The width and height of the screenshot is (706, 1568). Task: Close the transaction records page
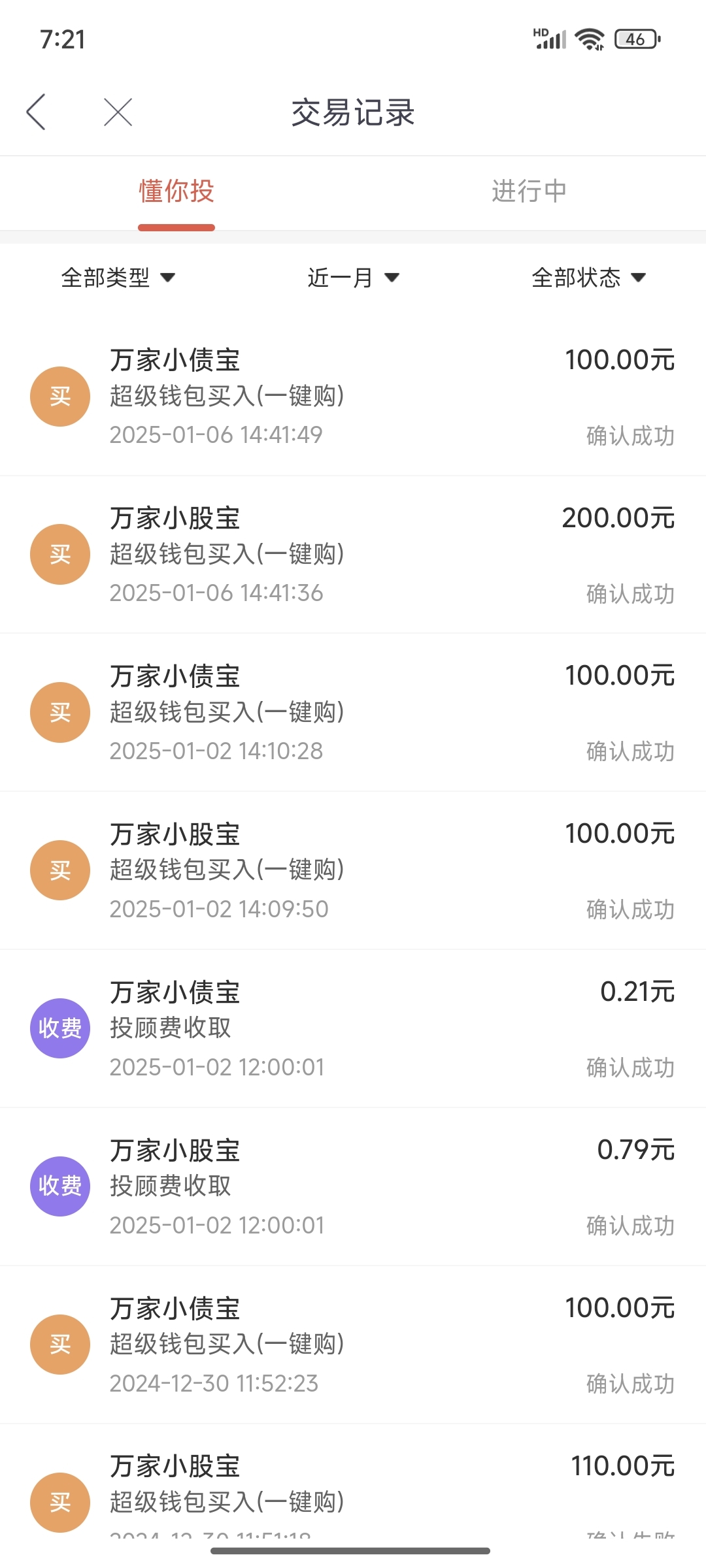[118, 112]
